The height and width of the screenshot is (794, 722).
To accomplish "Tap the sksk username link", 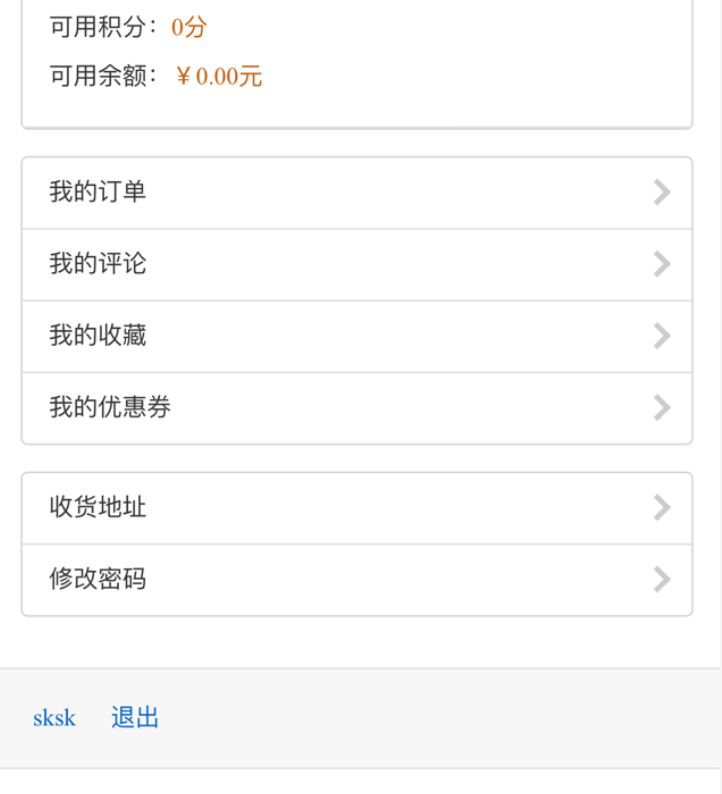I will pyautogui.click(x=54, y=718).
